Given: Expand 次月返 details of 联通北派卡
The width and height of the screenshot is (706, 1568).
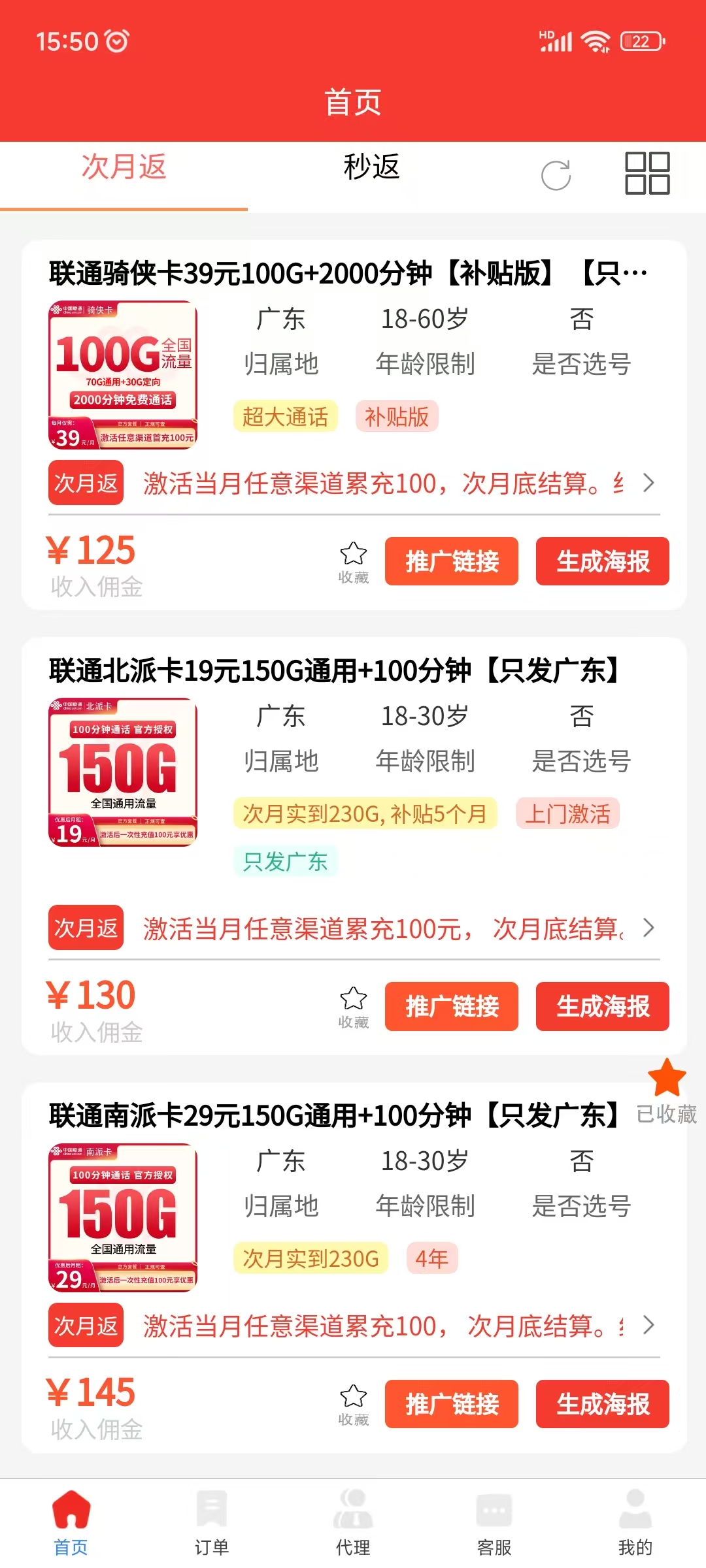Looking at the screenshot, I should (648, 928).
